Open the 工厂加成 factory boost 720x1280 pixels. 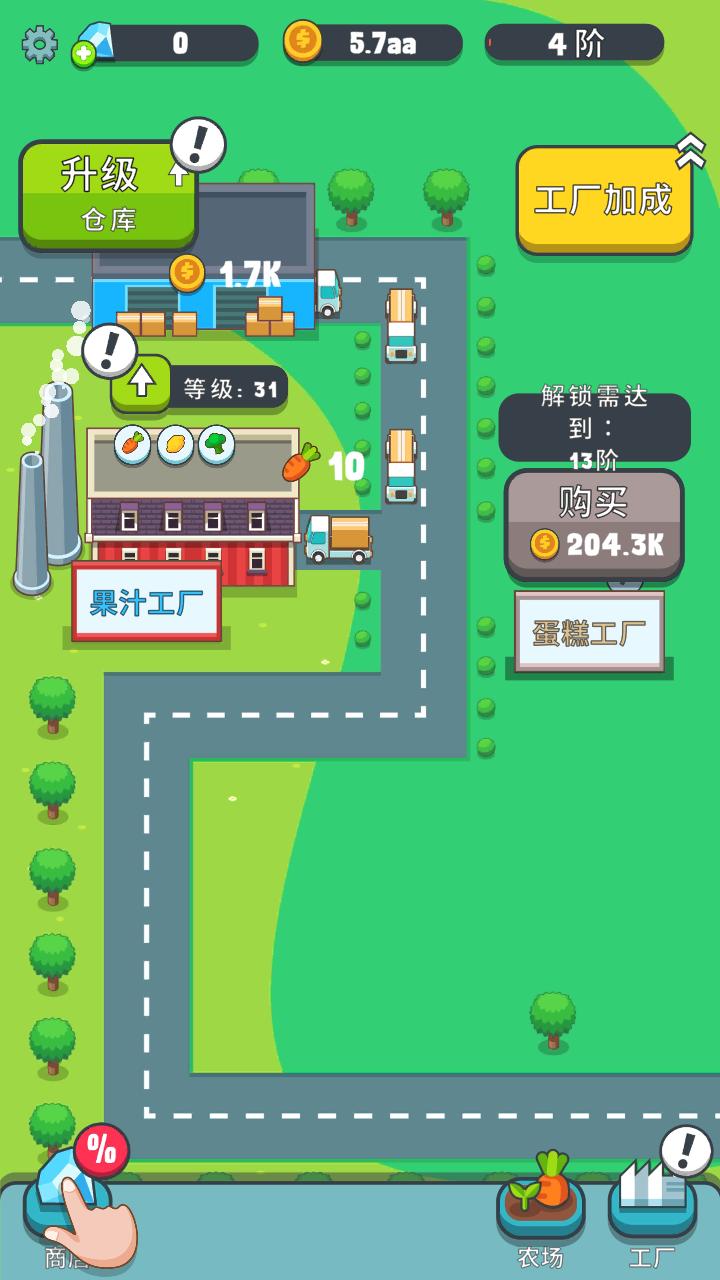click(x=604, y=199)
